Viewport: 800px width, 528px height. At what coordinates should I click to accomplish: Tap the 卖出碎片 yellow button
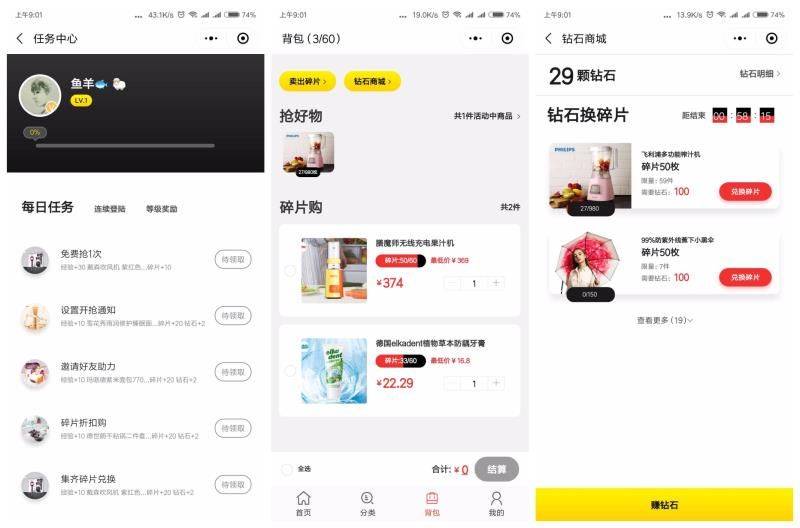pos(307,82)
